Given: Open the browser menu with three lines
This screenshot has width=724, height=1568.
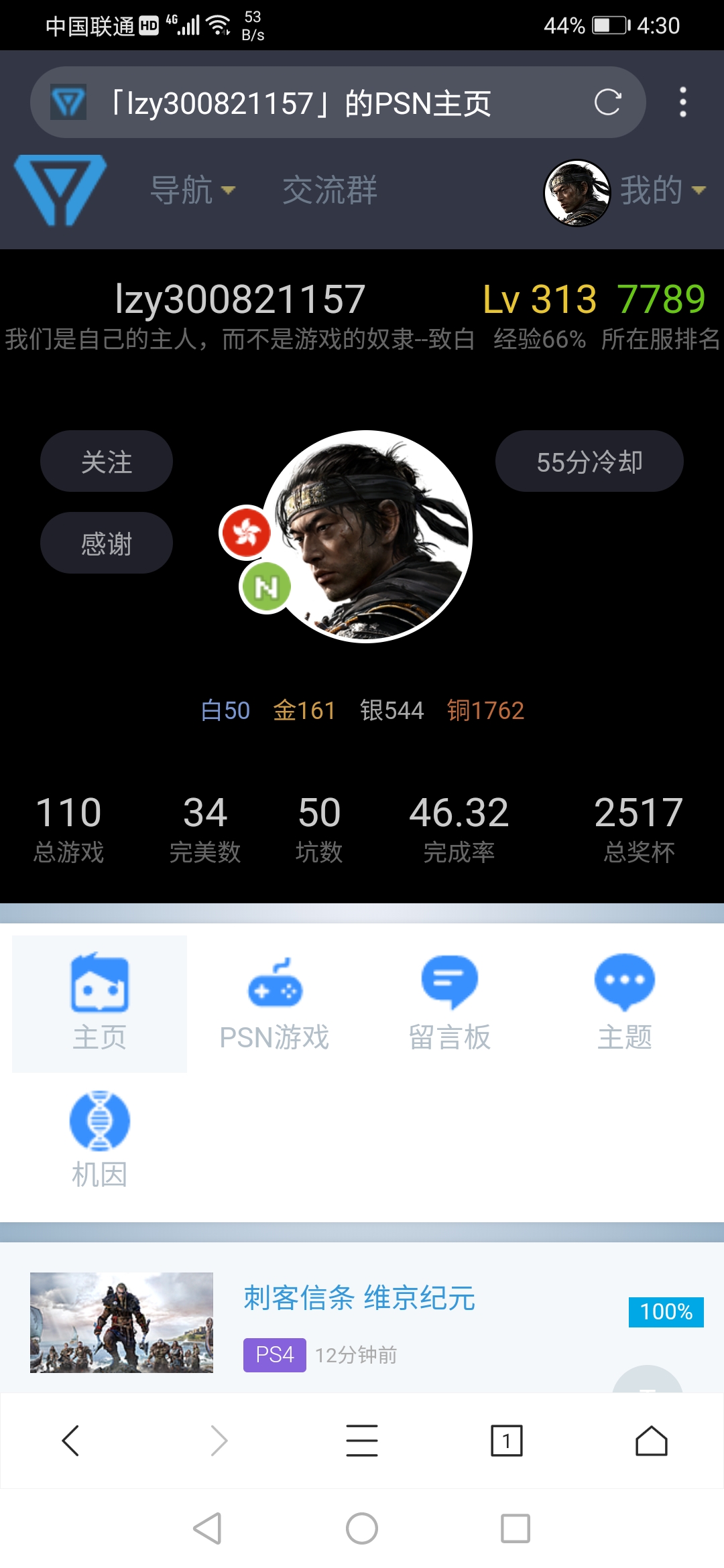Looking at the screenshot, I should coord(362,1441).
